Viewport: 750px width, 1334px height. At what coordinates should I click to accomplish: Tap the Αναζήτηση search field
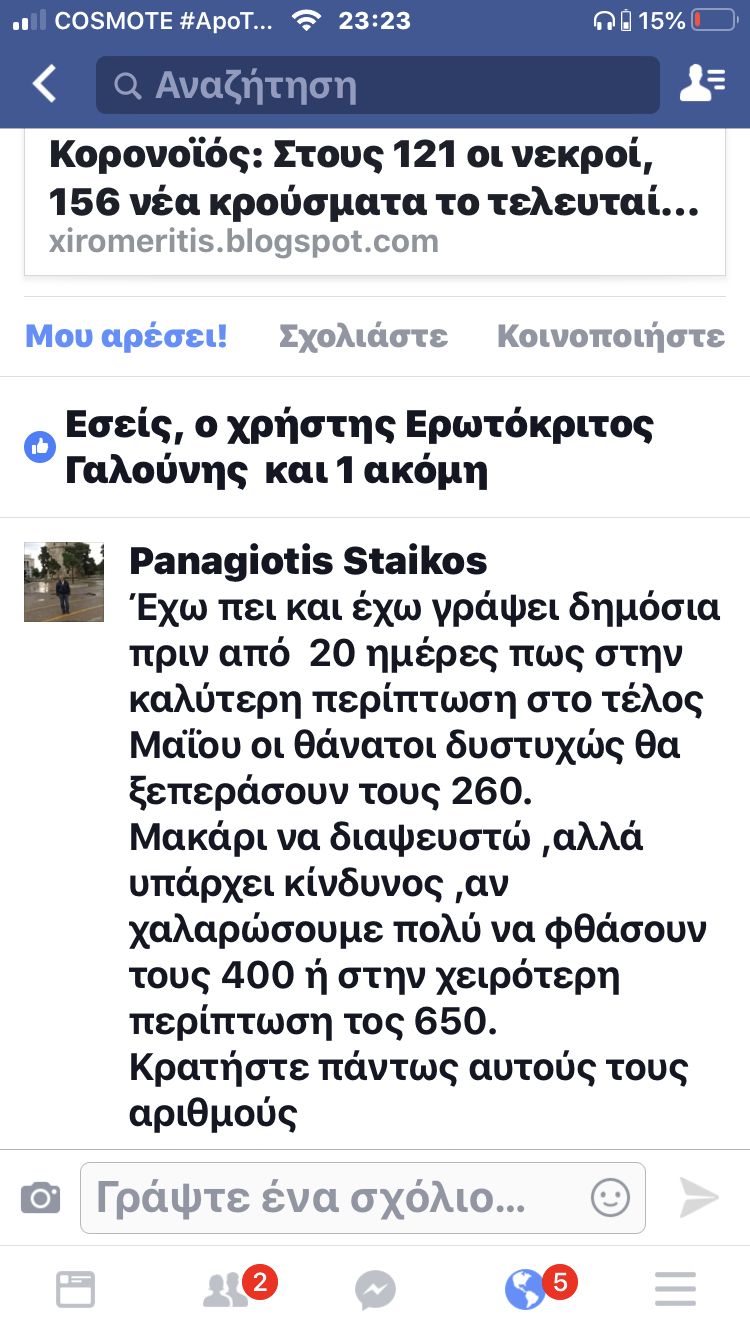point(377,85)
